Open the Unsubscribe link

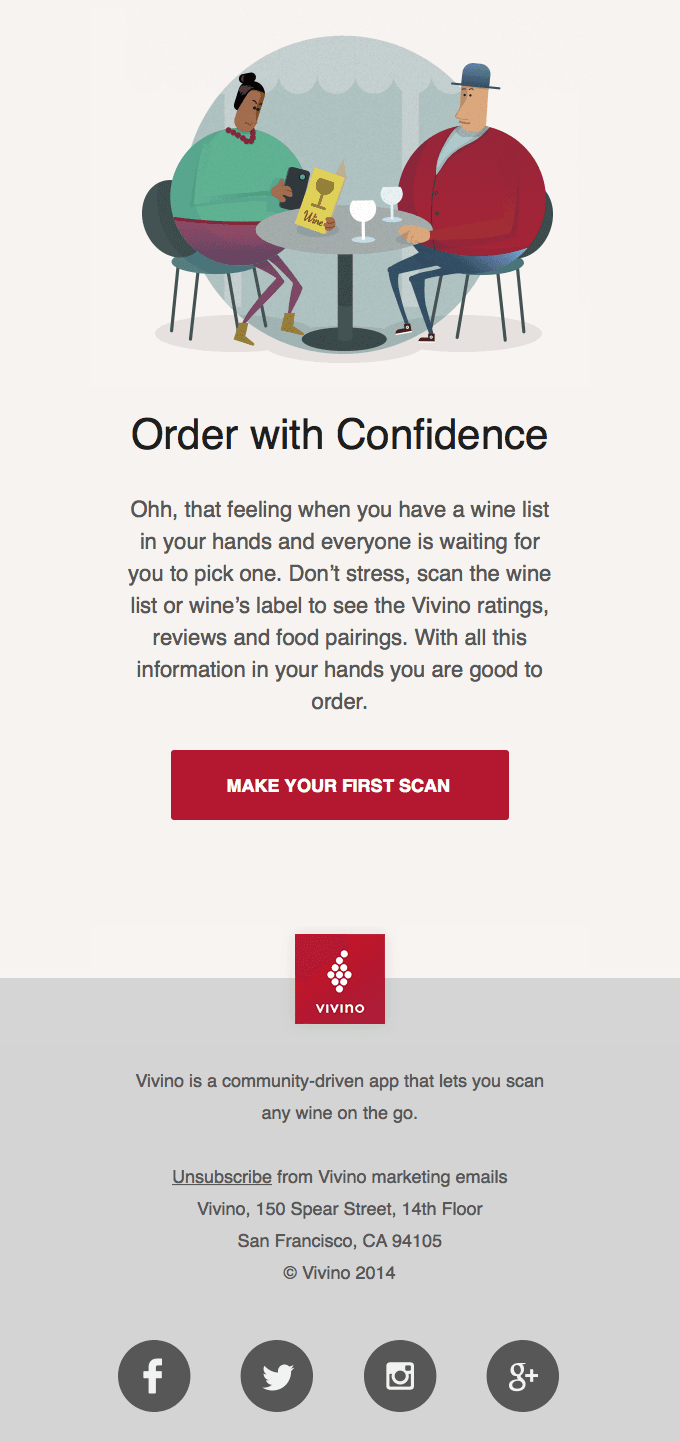[x=221, y=1177]
